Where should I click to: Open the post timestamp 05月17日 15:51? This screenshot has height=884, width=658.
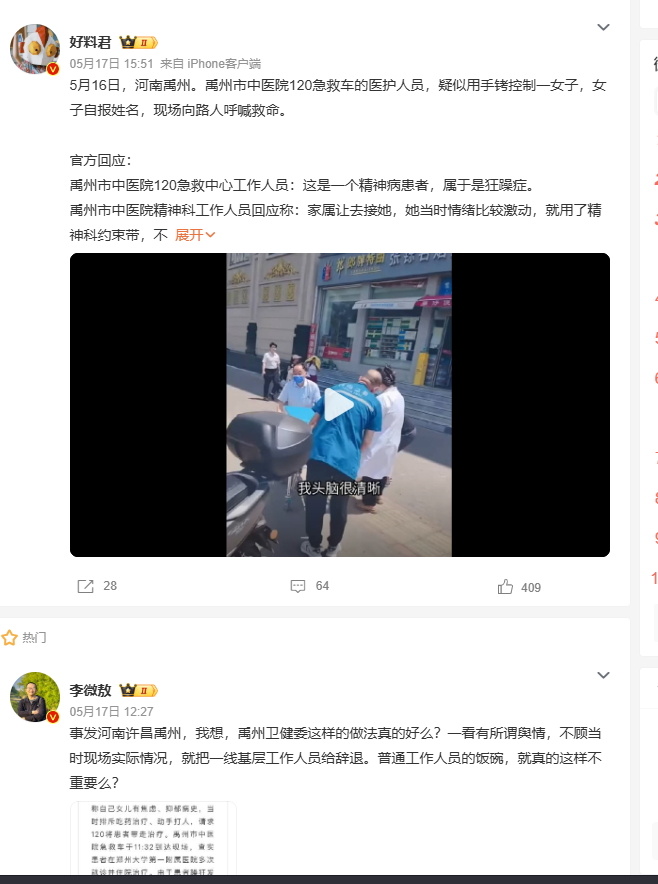tap(111, 63)
